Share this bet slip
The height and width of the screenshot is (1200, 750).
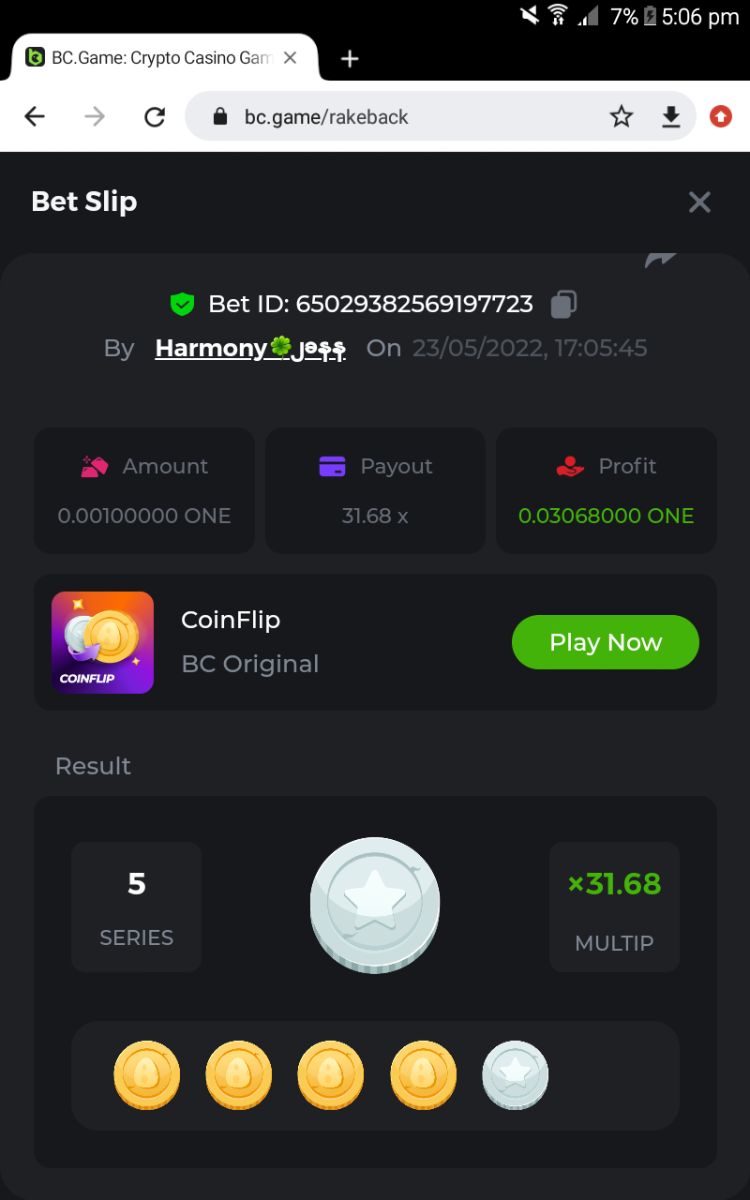click(x=660, y=258)
